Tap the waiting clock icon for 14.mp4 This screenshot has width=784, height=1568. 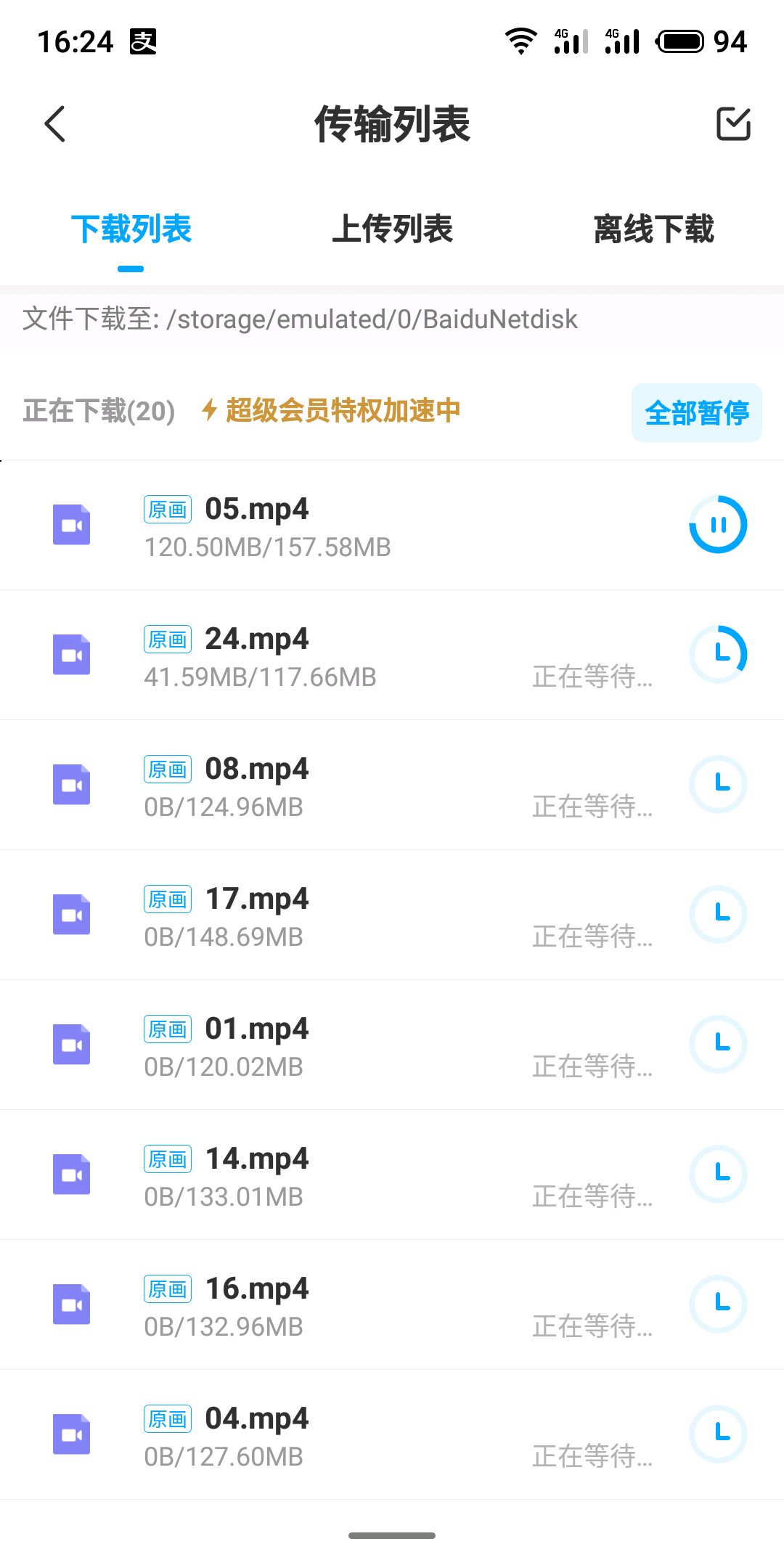718,1174
